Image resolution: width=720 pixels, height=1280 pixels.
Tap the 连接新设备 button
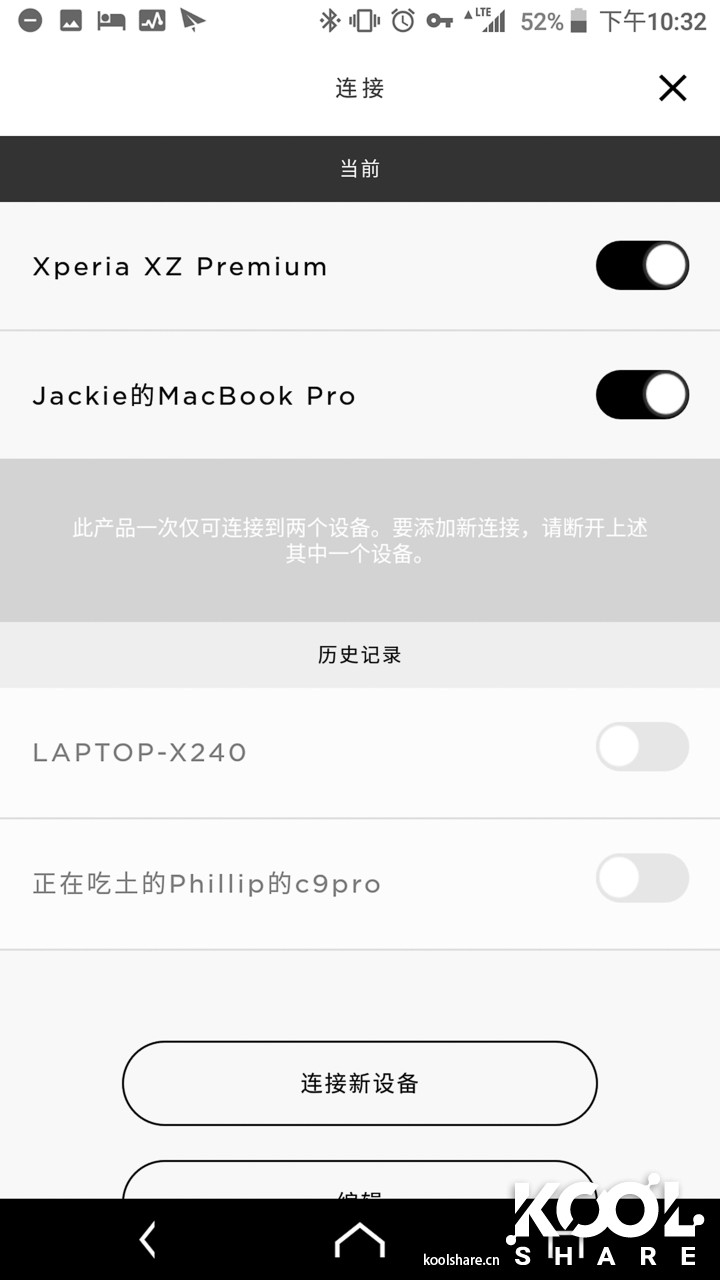pyautogui.click(x=359, y=1083)
